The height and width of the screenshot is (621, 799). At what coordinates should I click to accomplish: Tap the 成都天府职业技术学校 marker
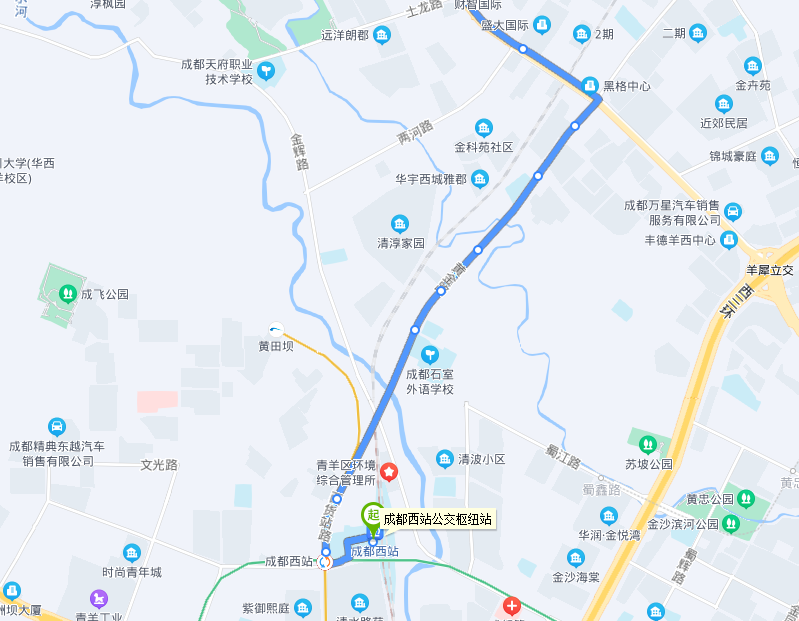click(266, 70)
